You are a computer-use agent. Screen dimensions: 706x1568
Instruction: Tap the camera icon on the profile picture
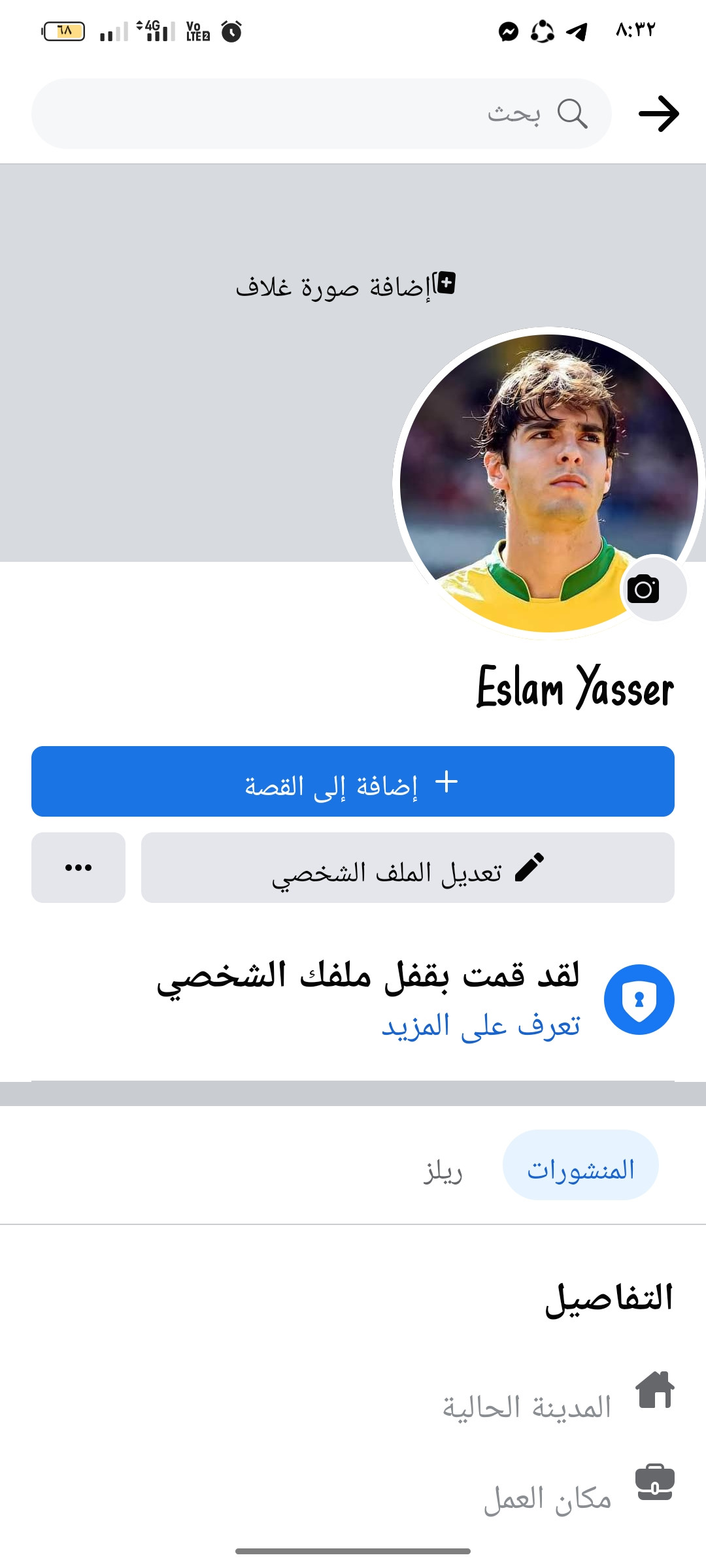point(644,589)
